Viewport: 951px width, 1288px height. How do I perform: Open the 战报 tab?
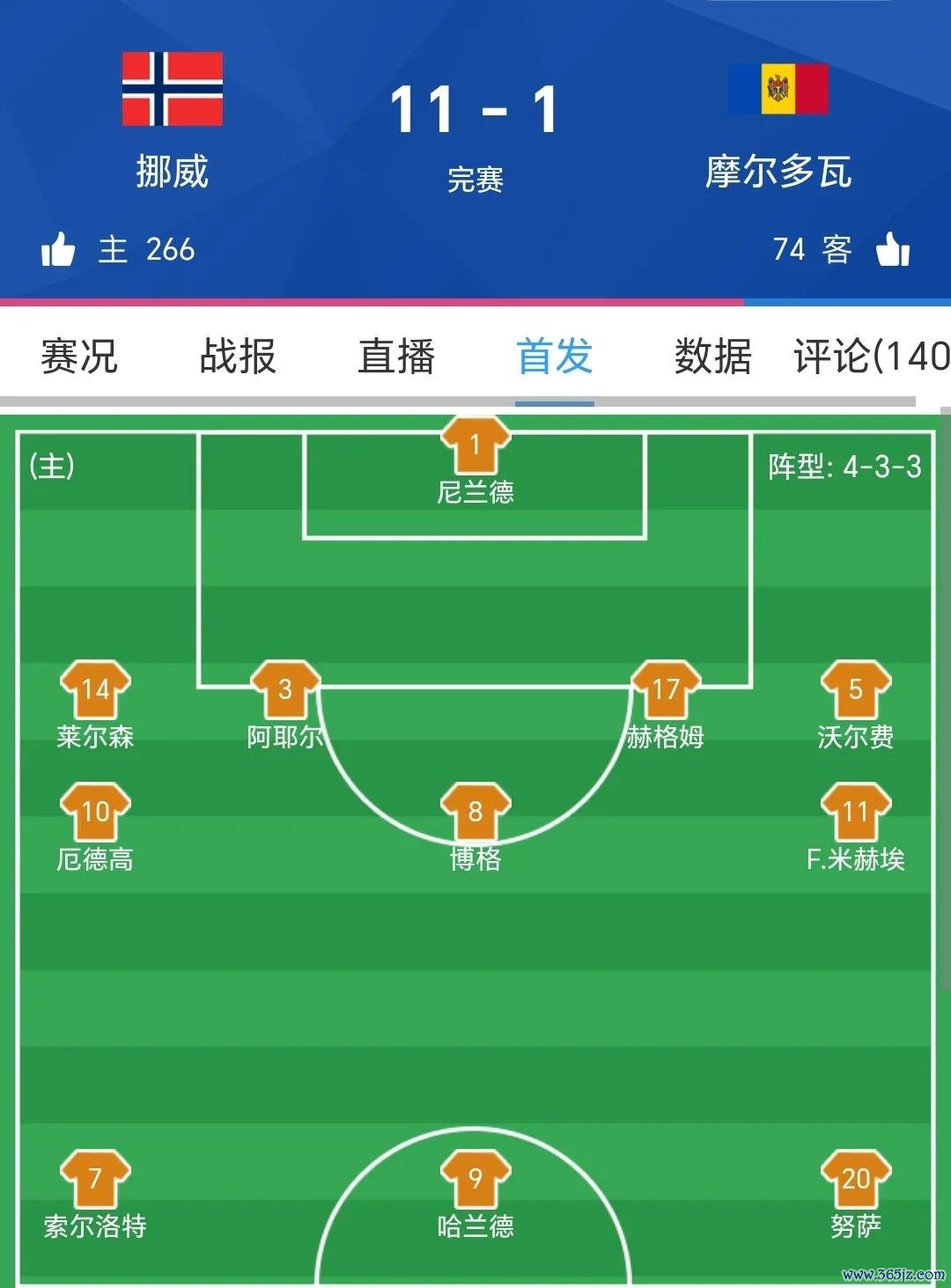(x=238, y=357)
